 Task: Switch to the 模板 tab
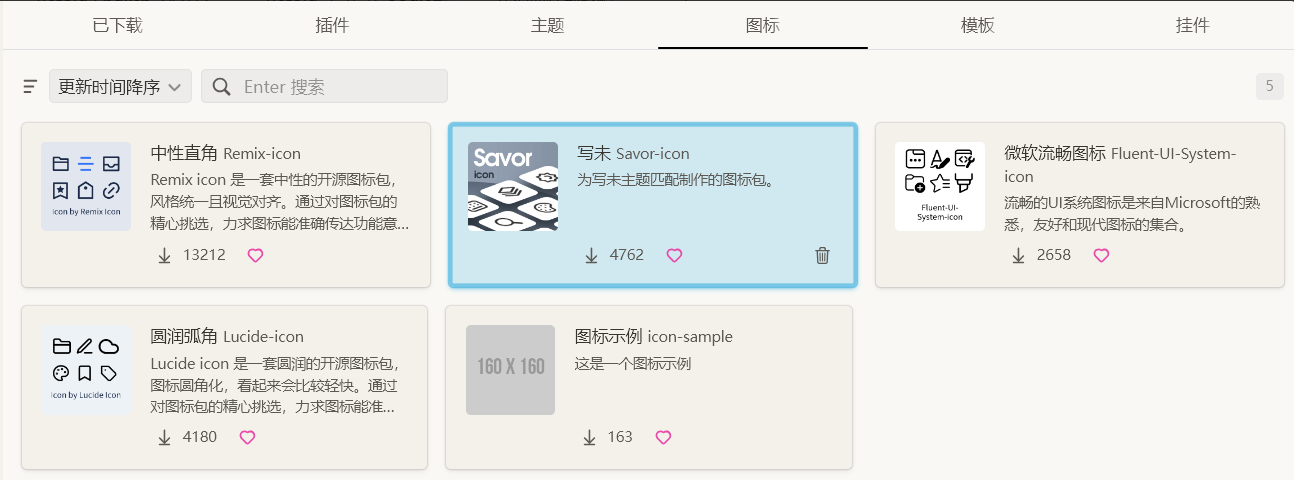pyautogui.click(x=977, y=26)
